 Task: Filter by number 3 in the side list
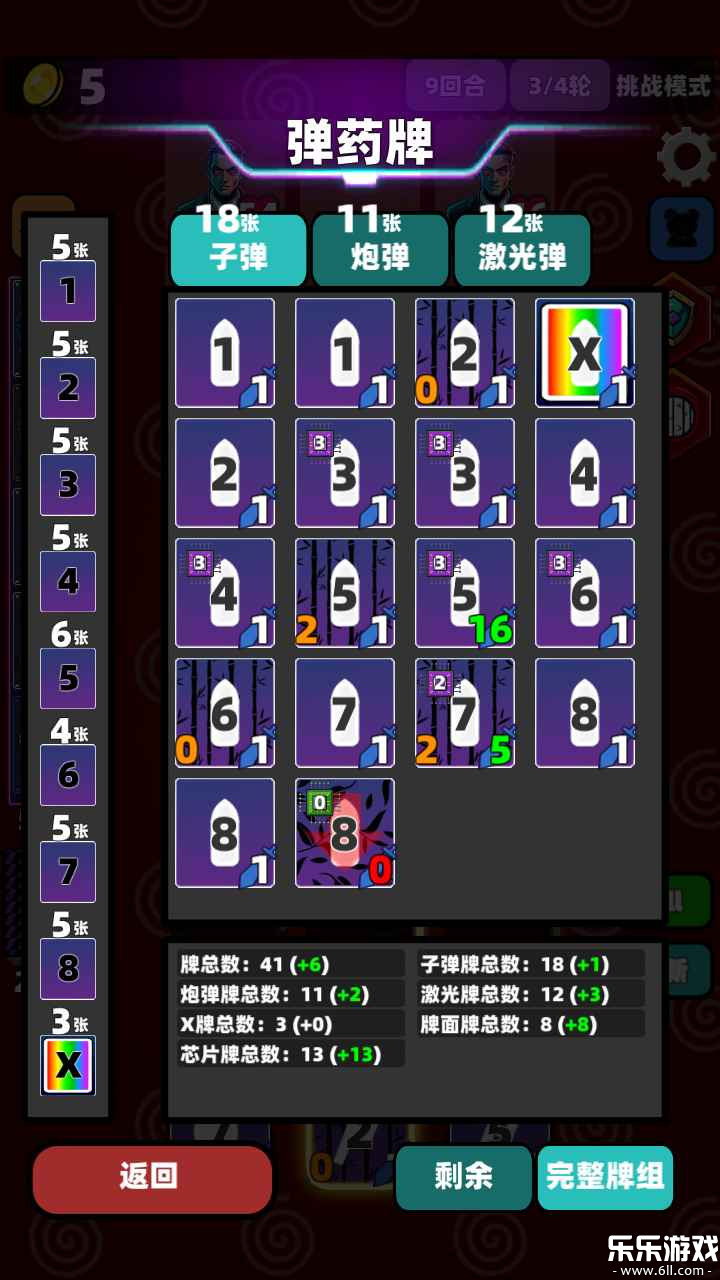click(68, 485)
